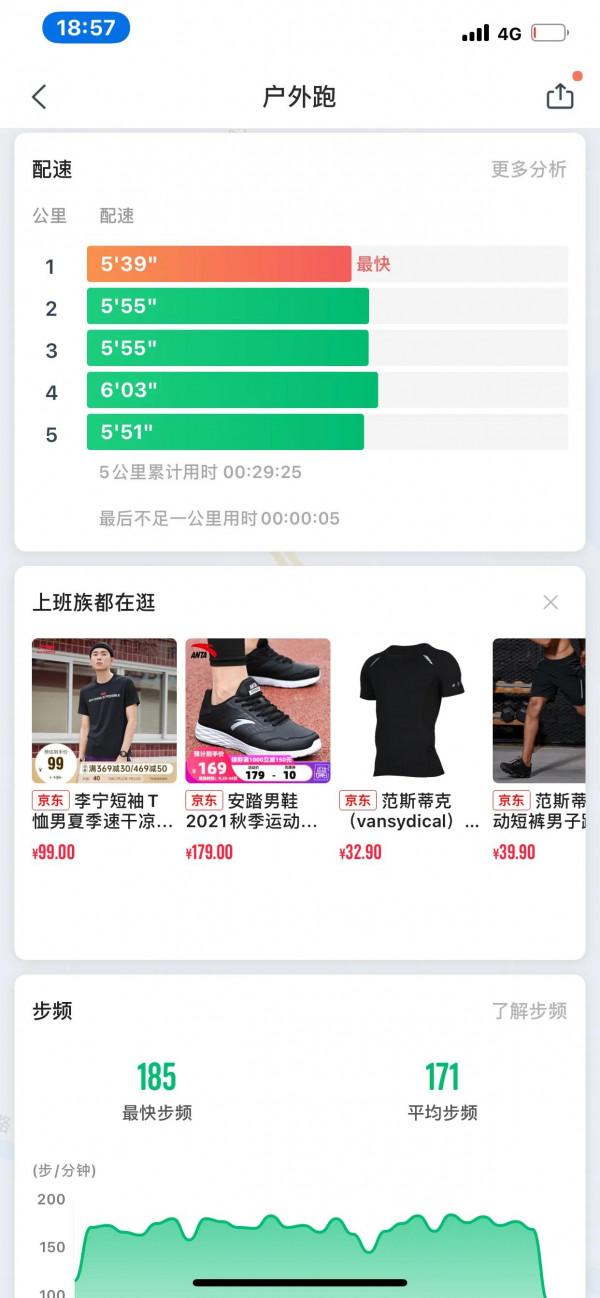Image resolution: width=600 pixels, height=1298 pixels.
Task: Share this outdoor run record
Action: (x=560, y=96)
